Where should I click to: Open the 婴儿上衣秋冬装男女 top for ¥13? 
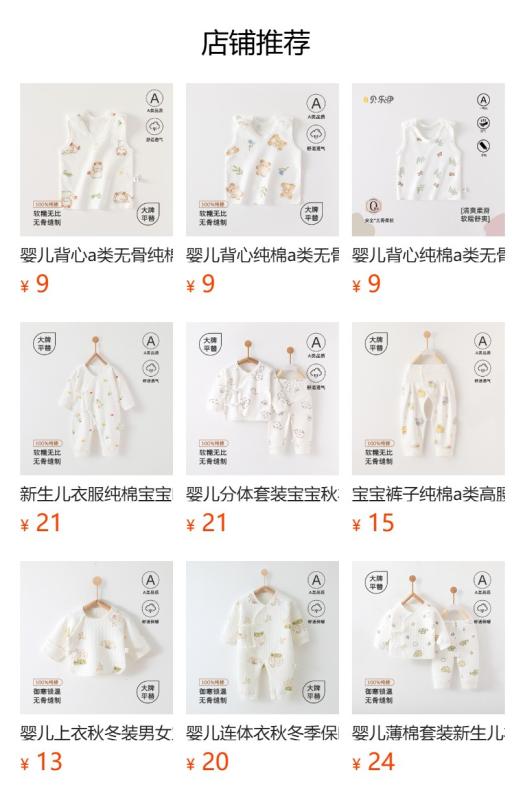point(96,637)
